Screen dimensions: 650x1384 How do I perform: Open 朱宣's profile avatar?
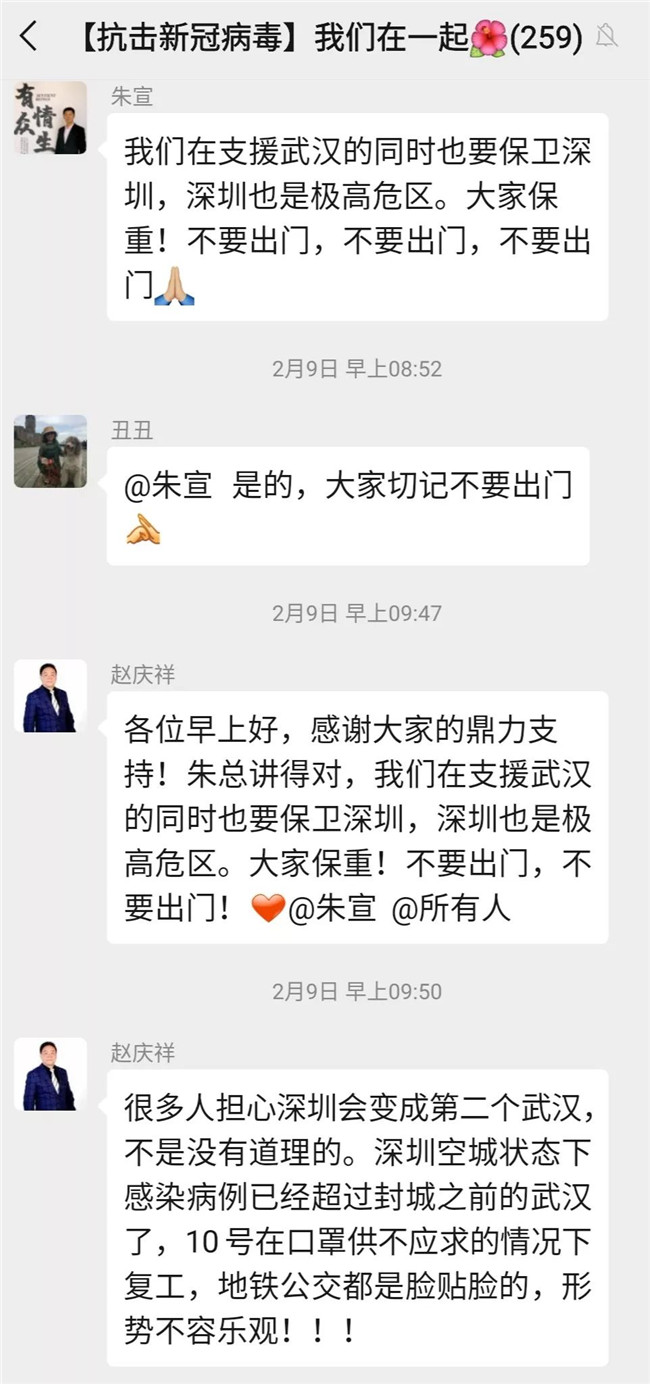(50, 118)
